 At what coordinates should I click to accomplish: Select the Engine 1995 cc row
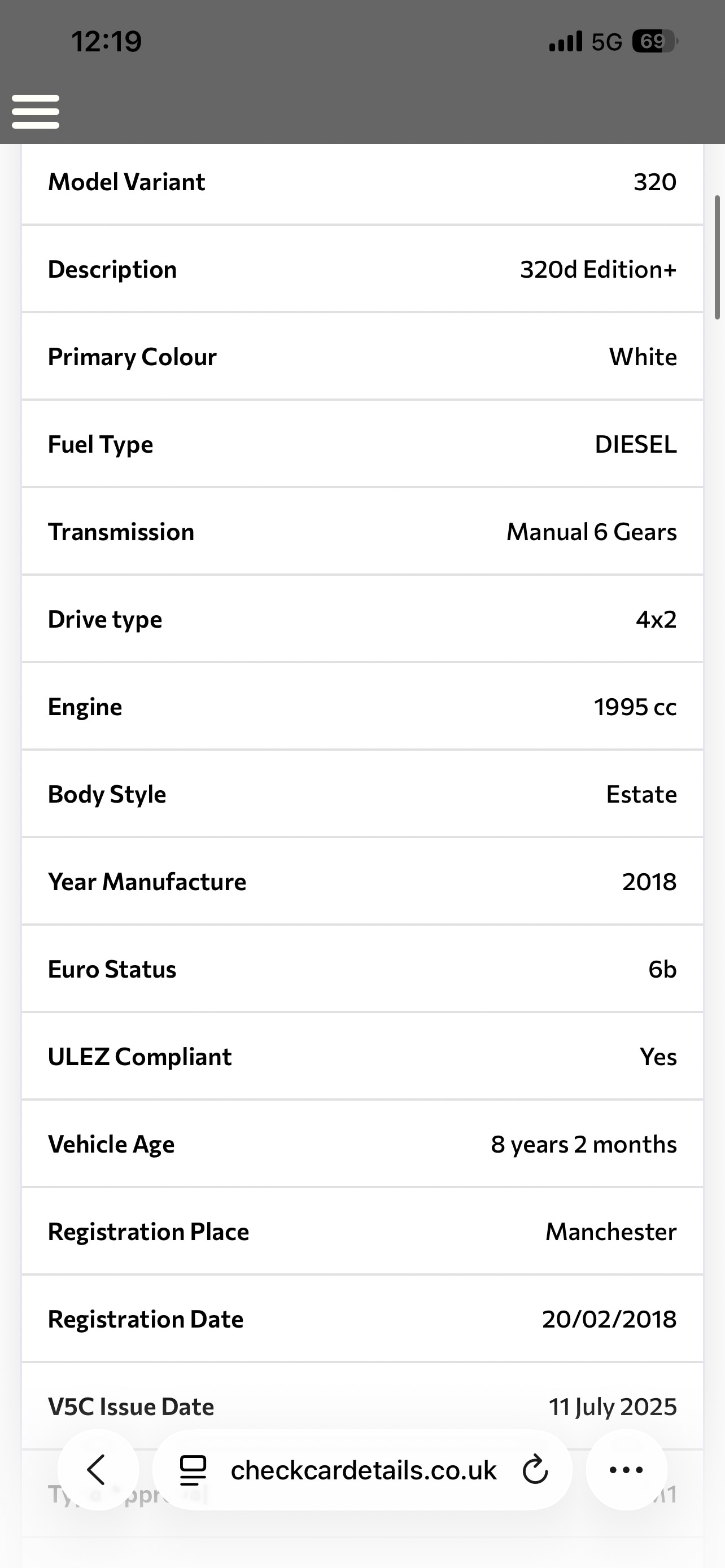362,706
